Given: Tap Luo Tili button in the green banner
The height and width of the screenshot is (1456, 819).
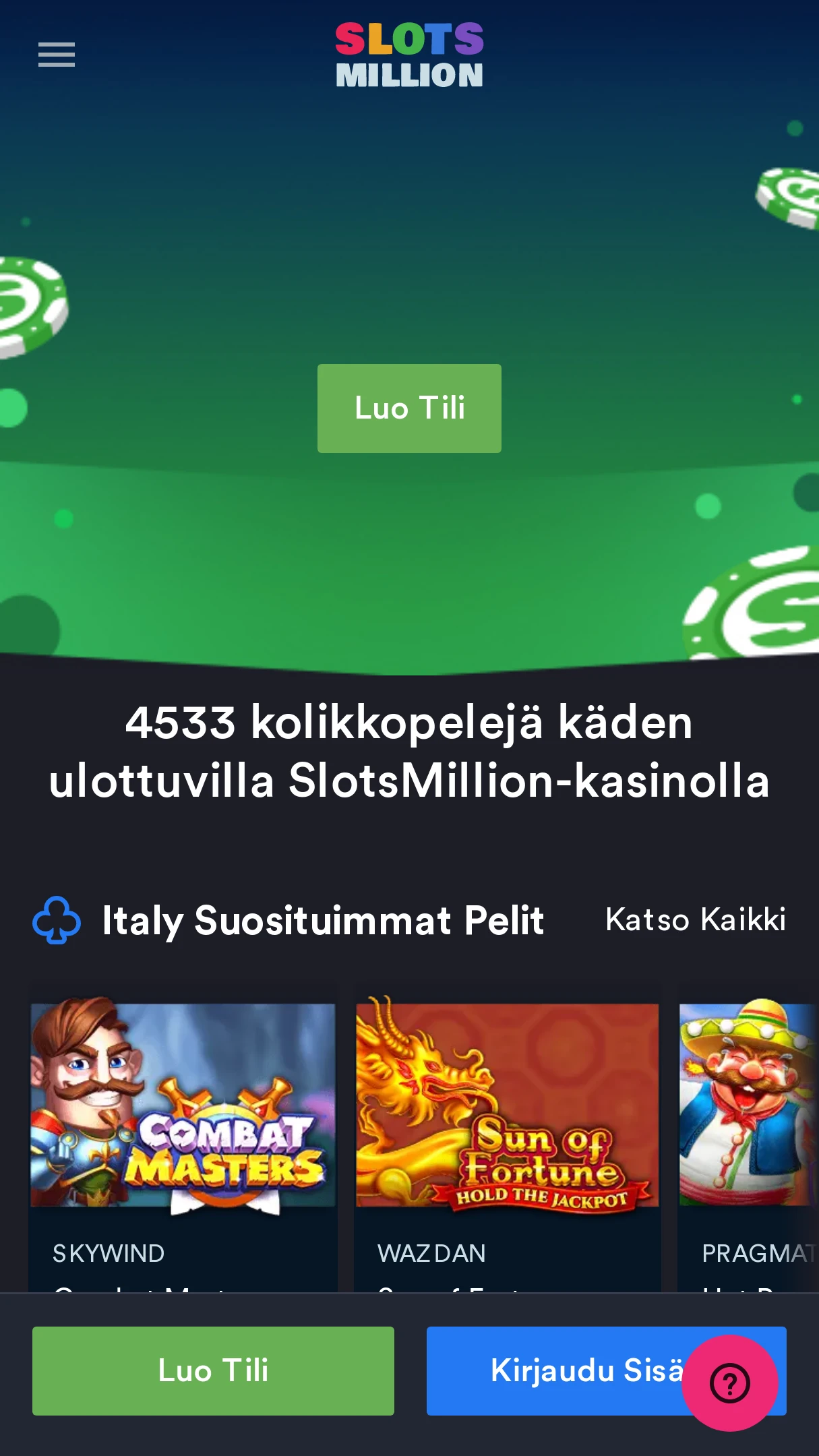Looking at the screenshot, I should click(409, 408).
